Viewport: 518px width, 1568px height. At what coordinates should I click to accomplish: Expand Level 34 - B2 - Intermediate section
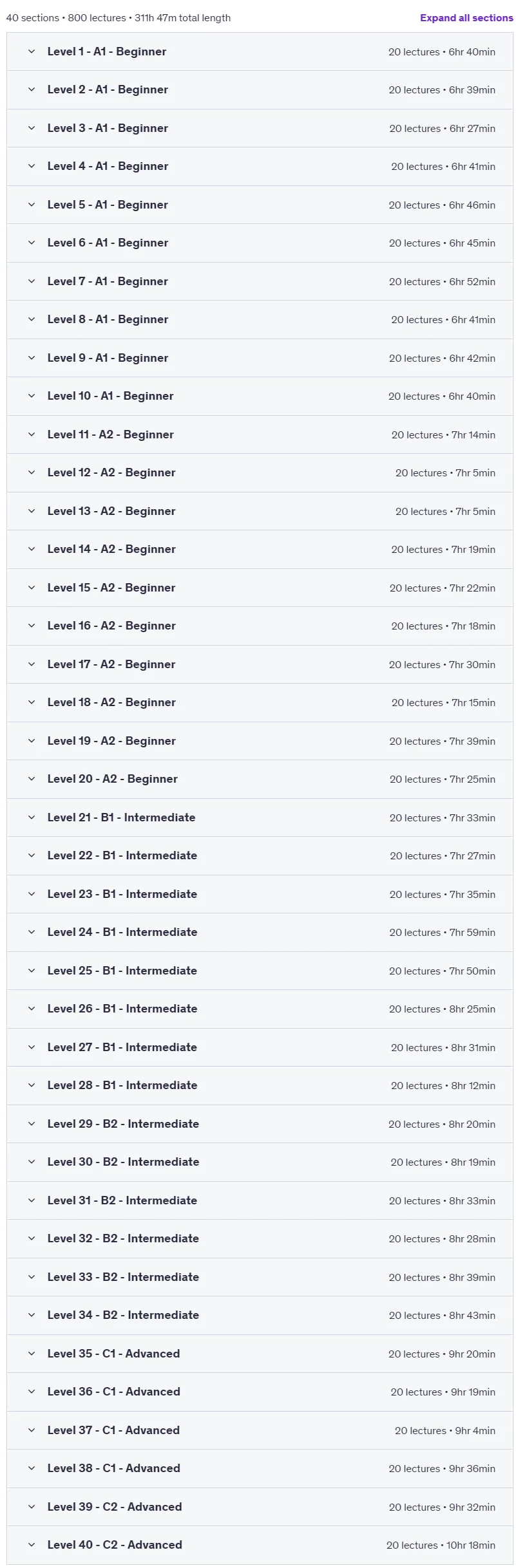point(260,1315)
